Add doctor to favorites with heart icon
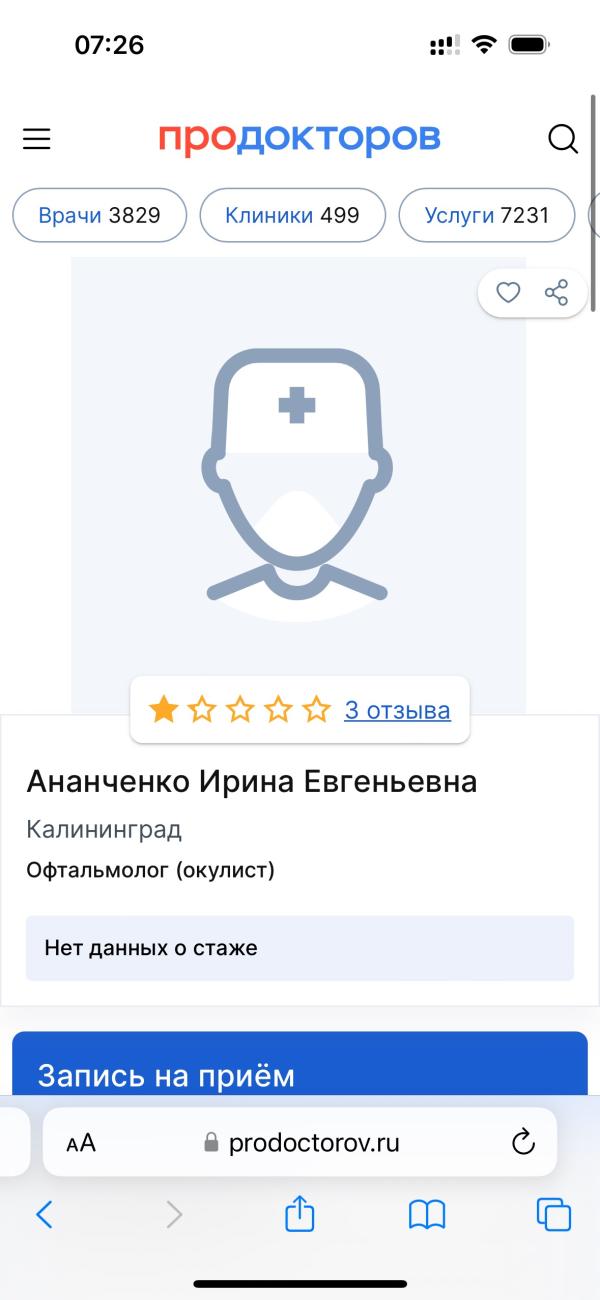 509,293
